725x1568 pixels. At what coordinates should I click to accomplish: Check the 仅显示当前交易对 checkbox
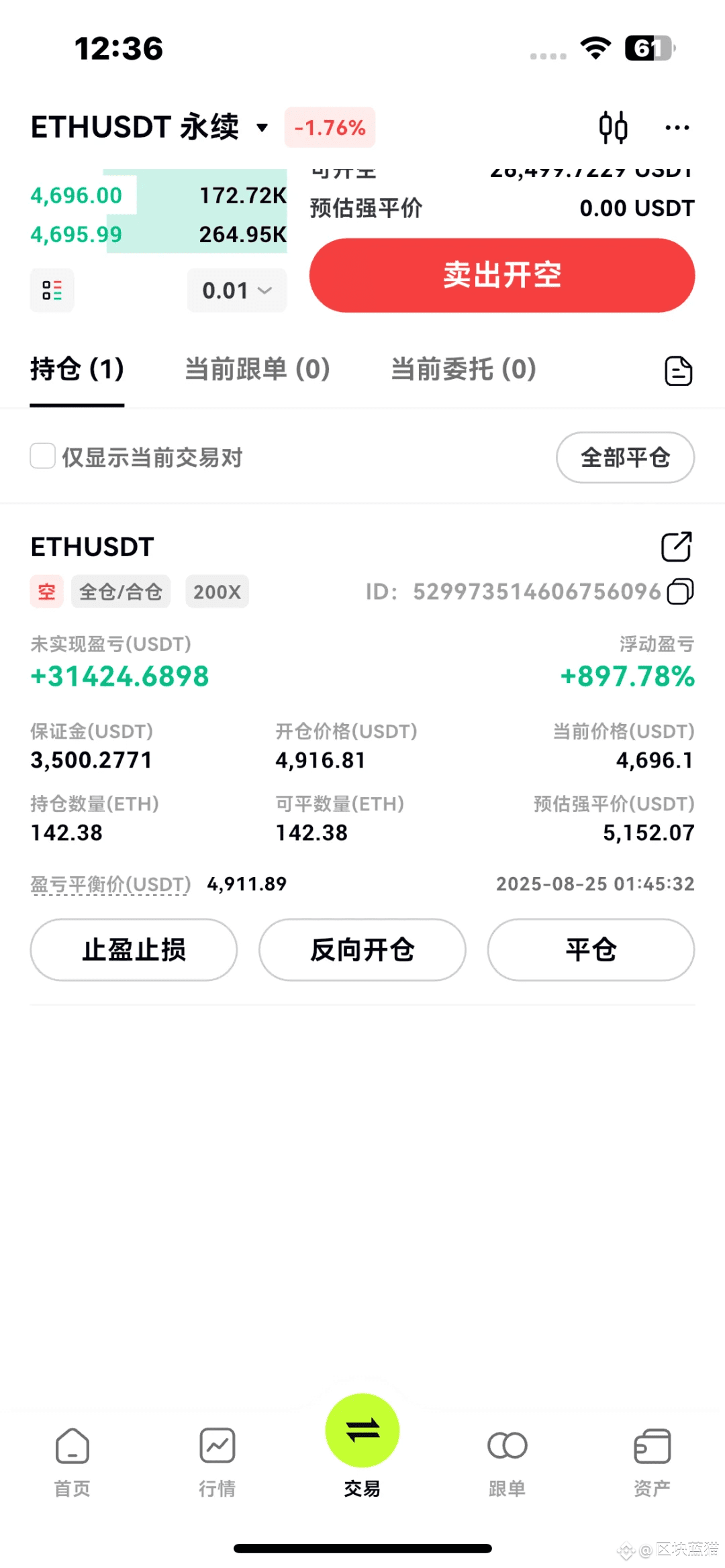click(43, 456)
